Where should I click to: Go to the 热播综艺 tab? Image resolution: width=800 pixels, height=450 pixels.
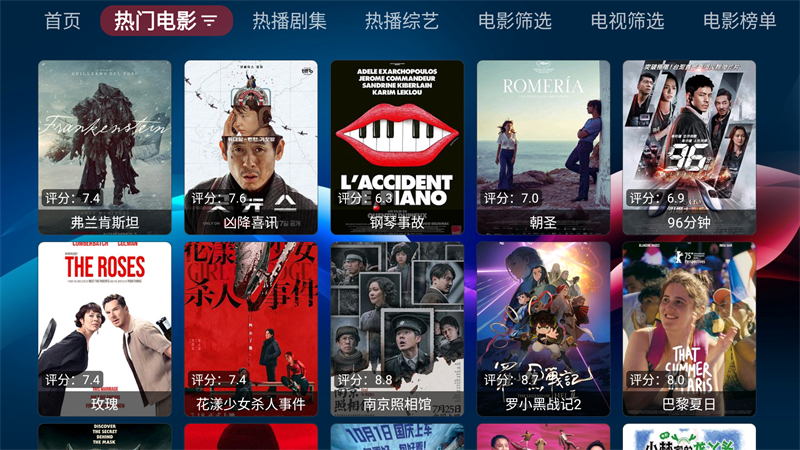coord(401,21)
